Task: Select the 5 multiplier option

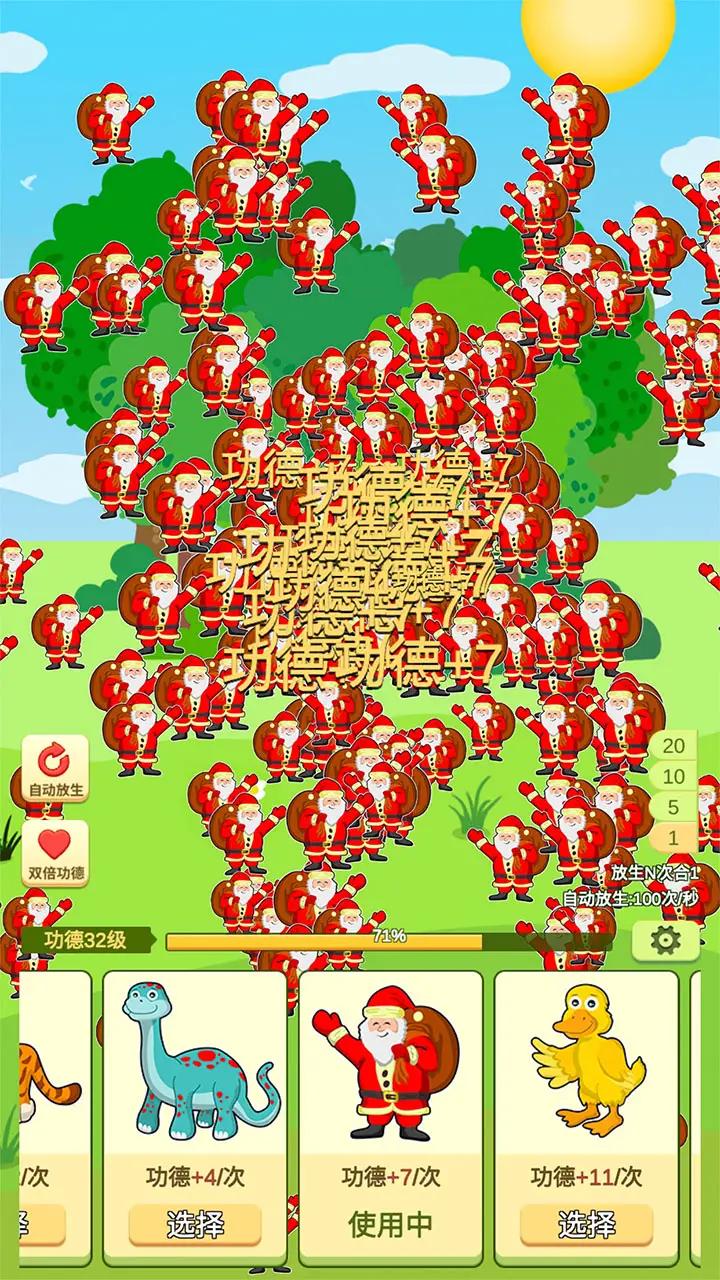Action: click(674, 806)
